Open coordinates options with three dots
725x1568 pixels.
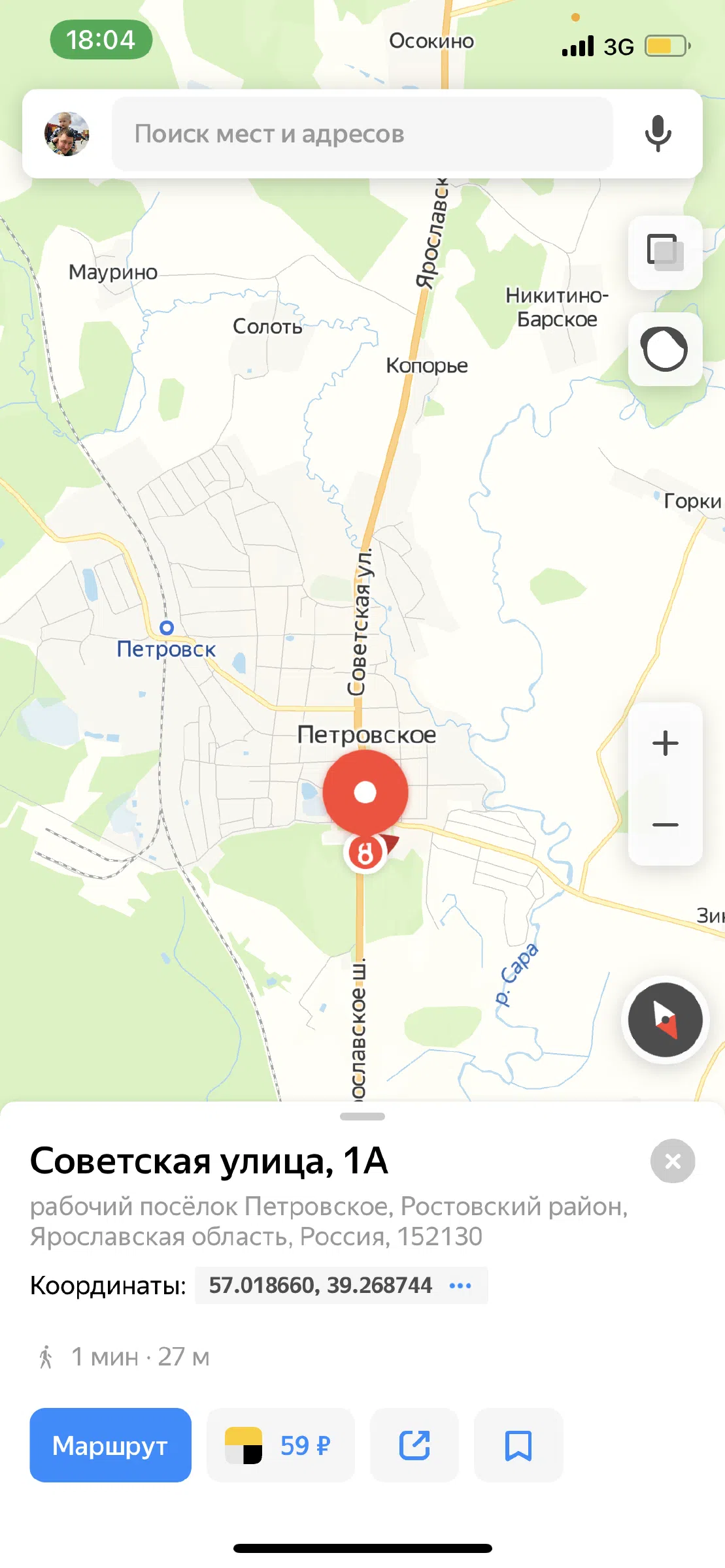click(x=460, y=1285)
